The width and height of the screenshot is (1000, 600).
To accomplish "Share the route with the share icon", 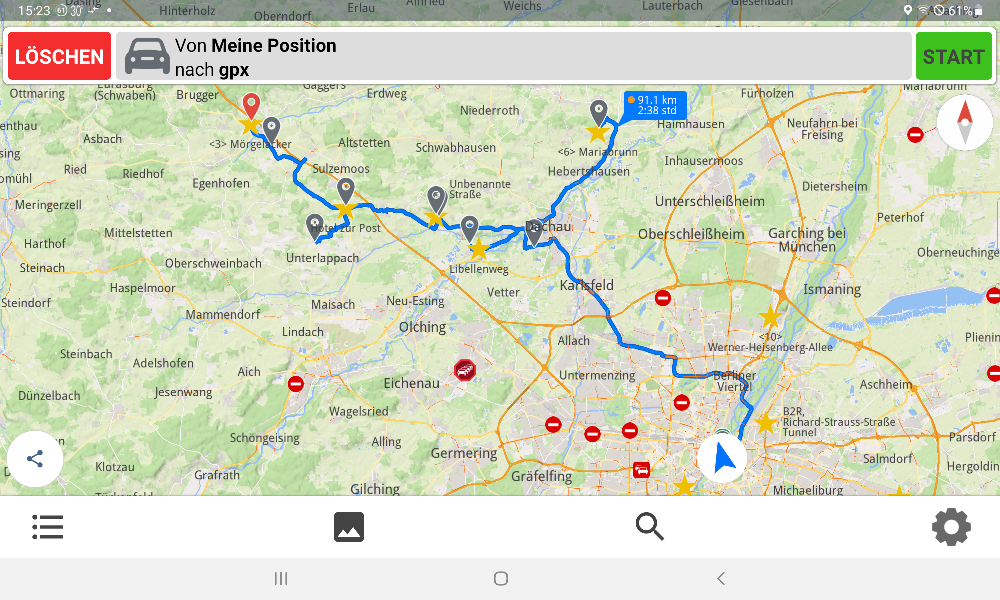I will 35,459.
